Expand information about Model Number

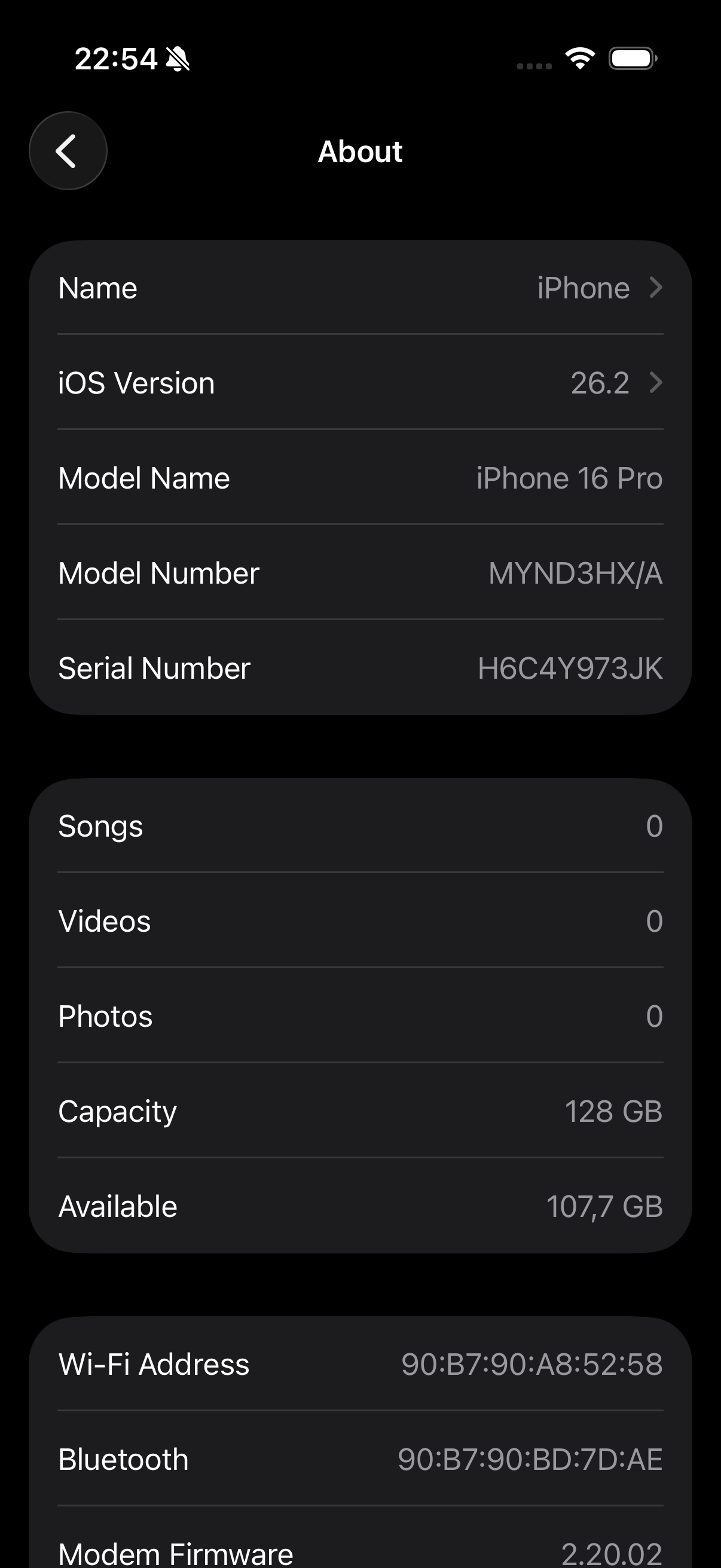pos(360,573)
